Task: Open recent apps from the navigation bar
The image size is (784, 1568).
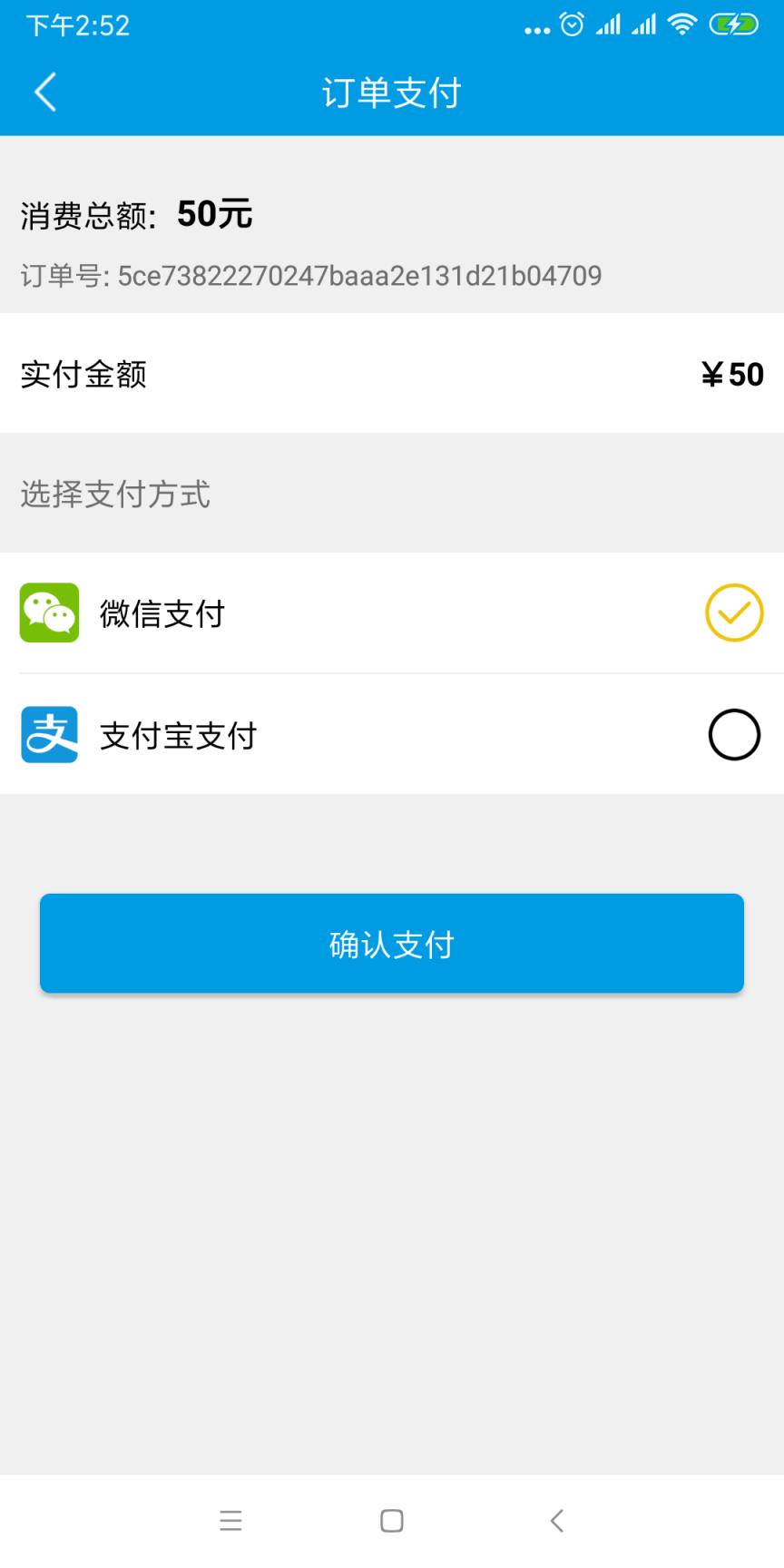Action: 231,1521
